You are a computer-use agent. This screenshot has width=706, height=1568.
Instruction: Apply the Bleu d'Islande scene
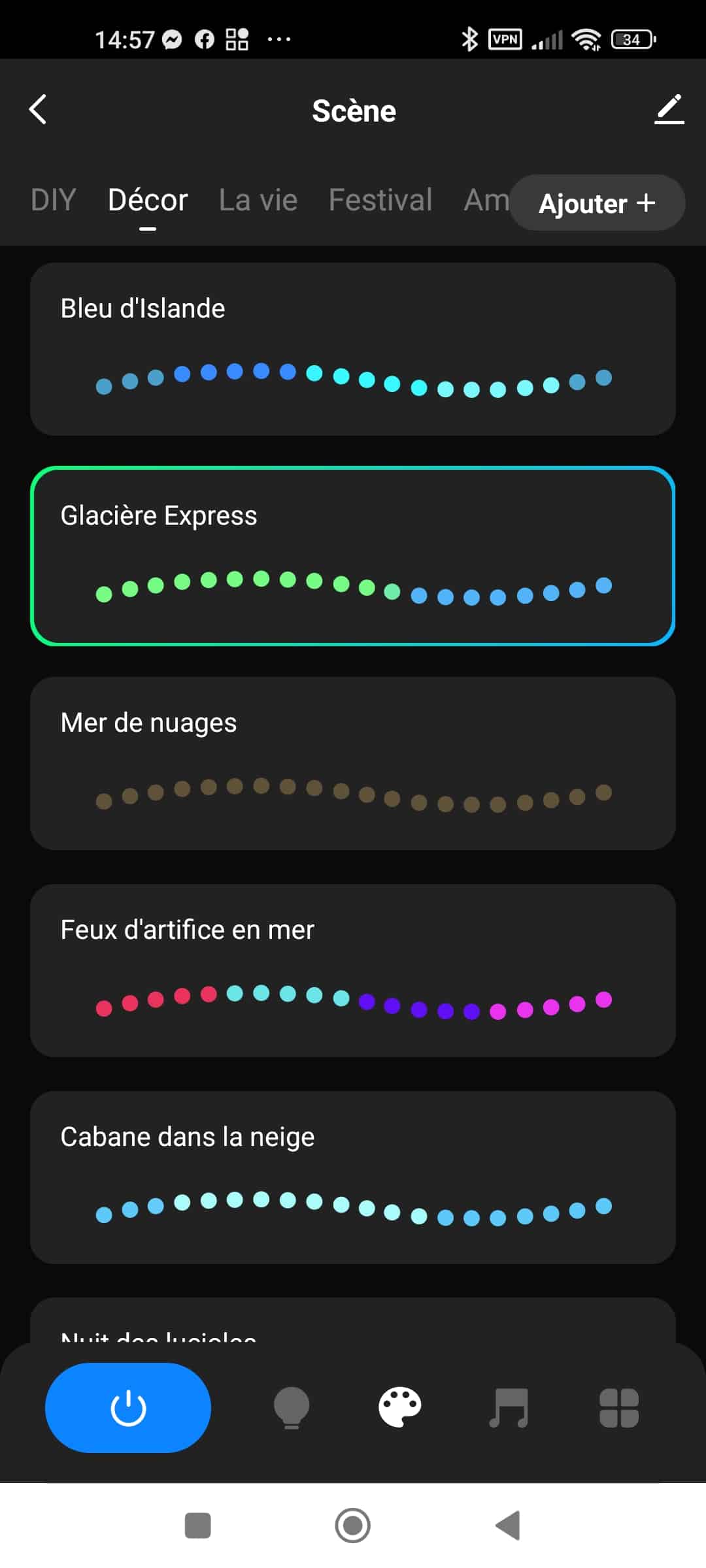pos(353,350)
